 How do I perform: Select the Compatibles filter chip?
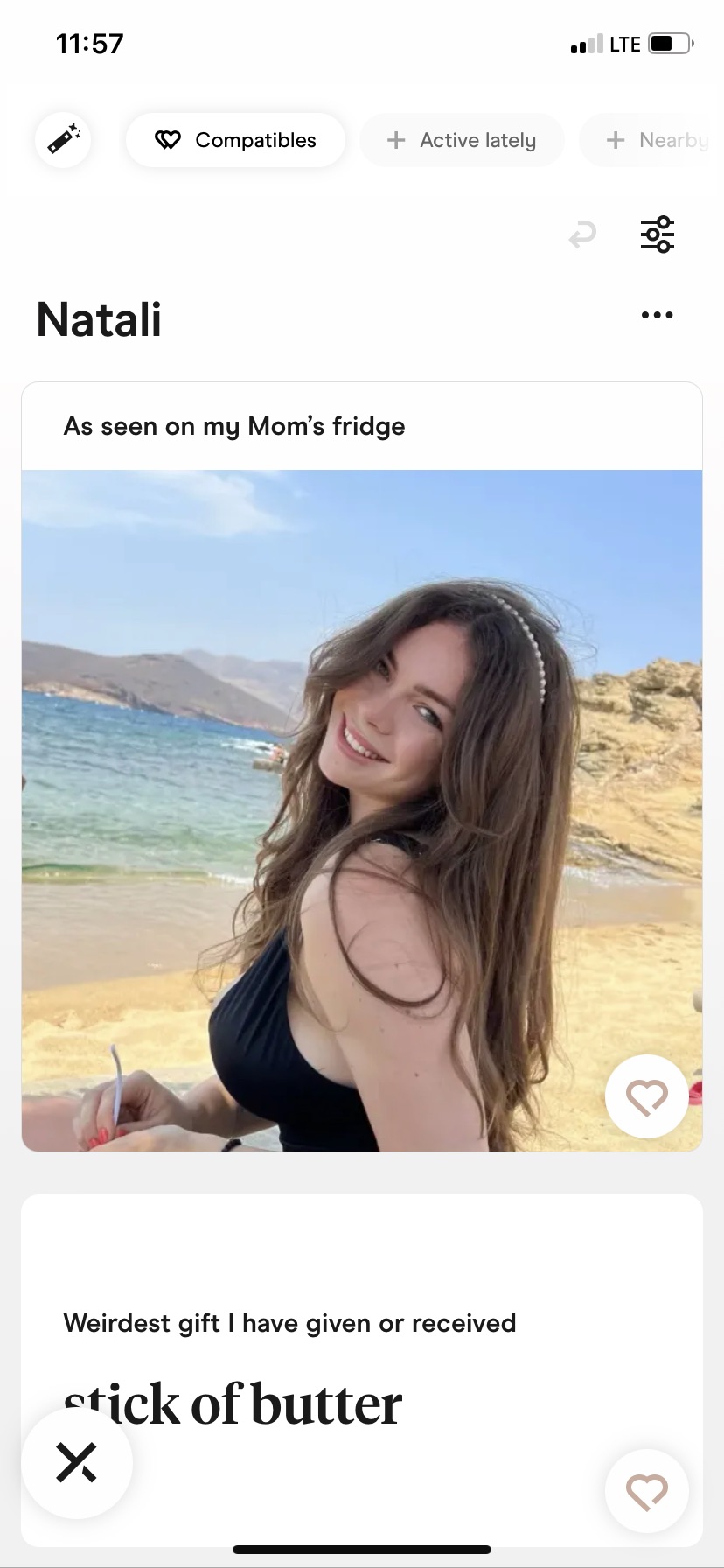pyautogui.click(x=235, y=140)
